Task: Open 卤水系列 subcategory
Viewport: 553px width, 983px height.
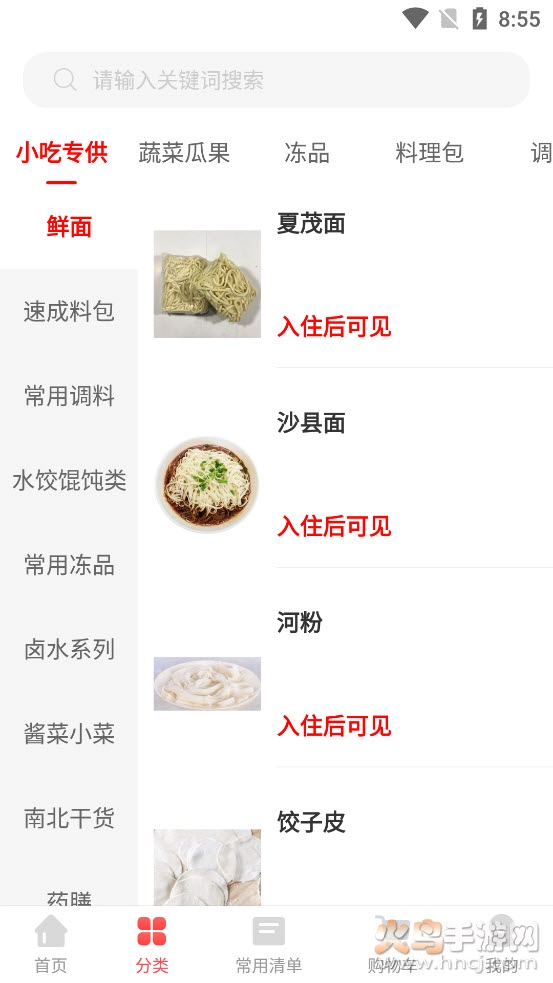Action: [69, 649]
